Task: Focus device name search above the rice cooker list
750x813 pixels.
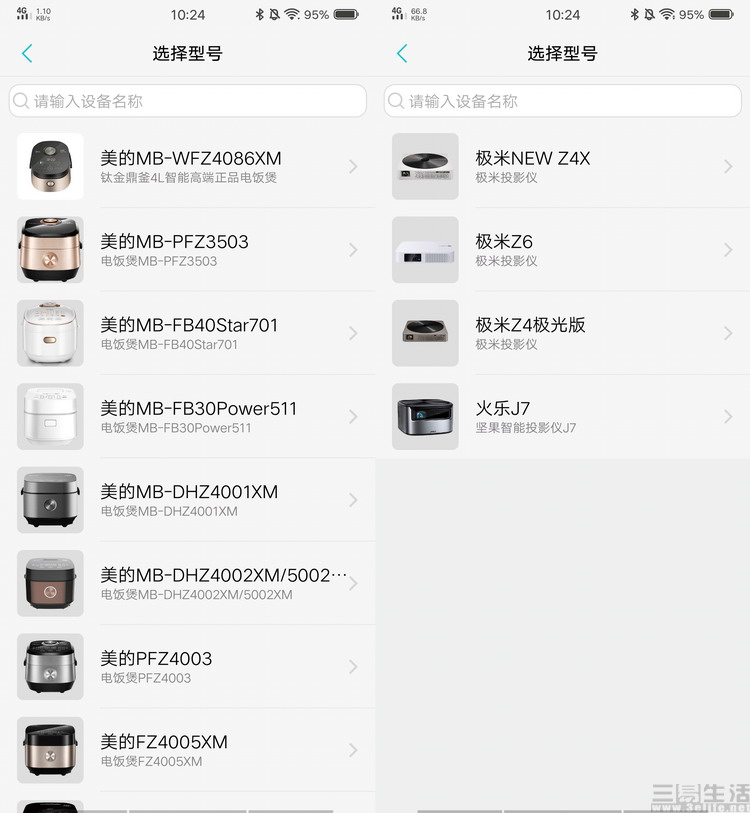Action: pos(188,101)
